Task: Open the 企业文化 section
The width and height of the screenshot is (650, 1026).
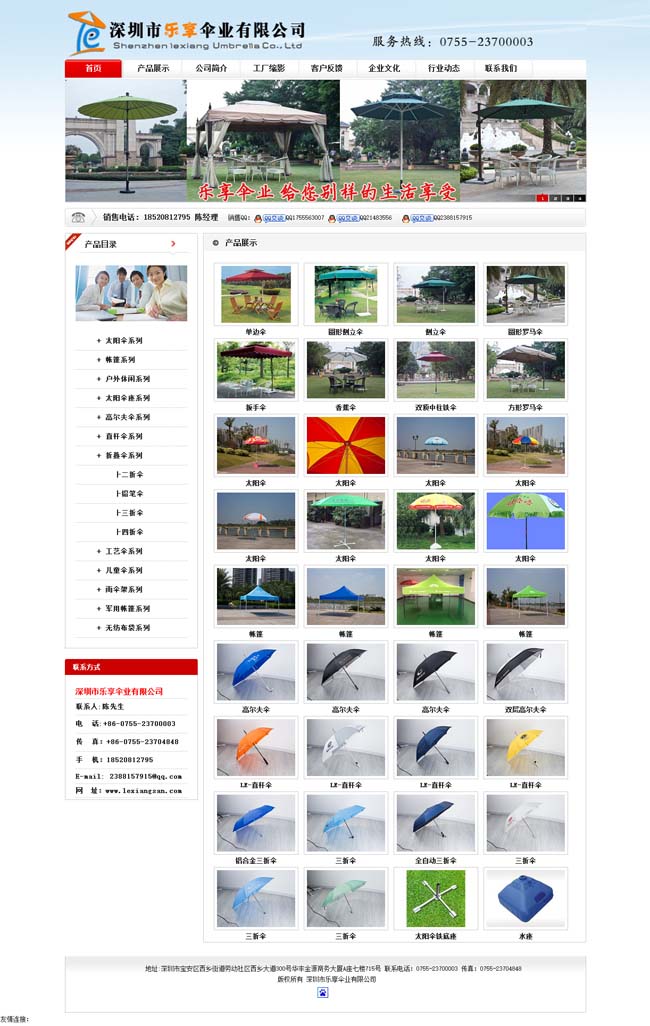Action: pyautogui.click(x=384, y=68)
